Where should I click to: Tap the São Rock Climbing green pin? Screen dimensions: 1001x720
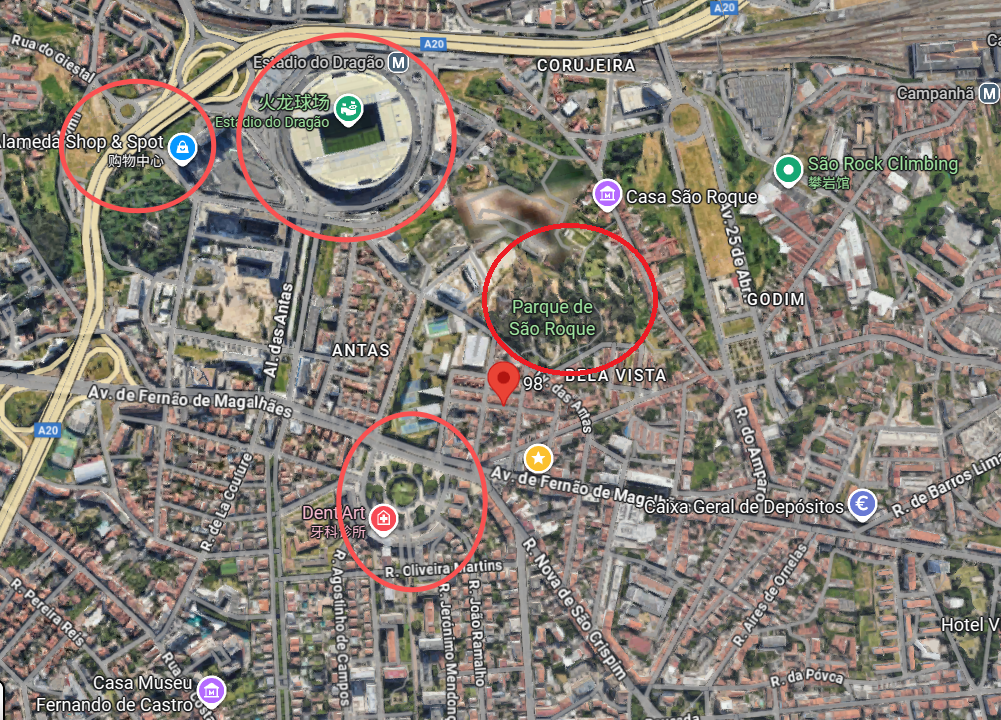(x=789, y=170)
